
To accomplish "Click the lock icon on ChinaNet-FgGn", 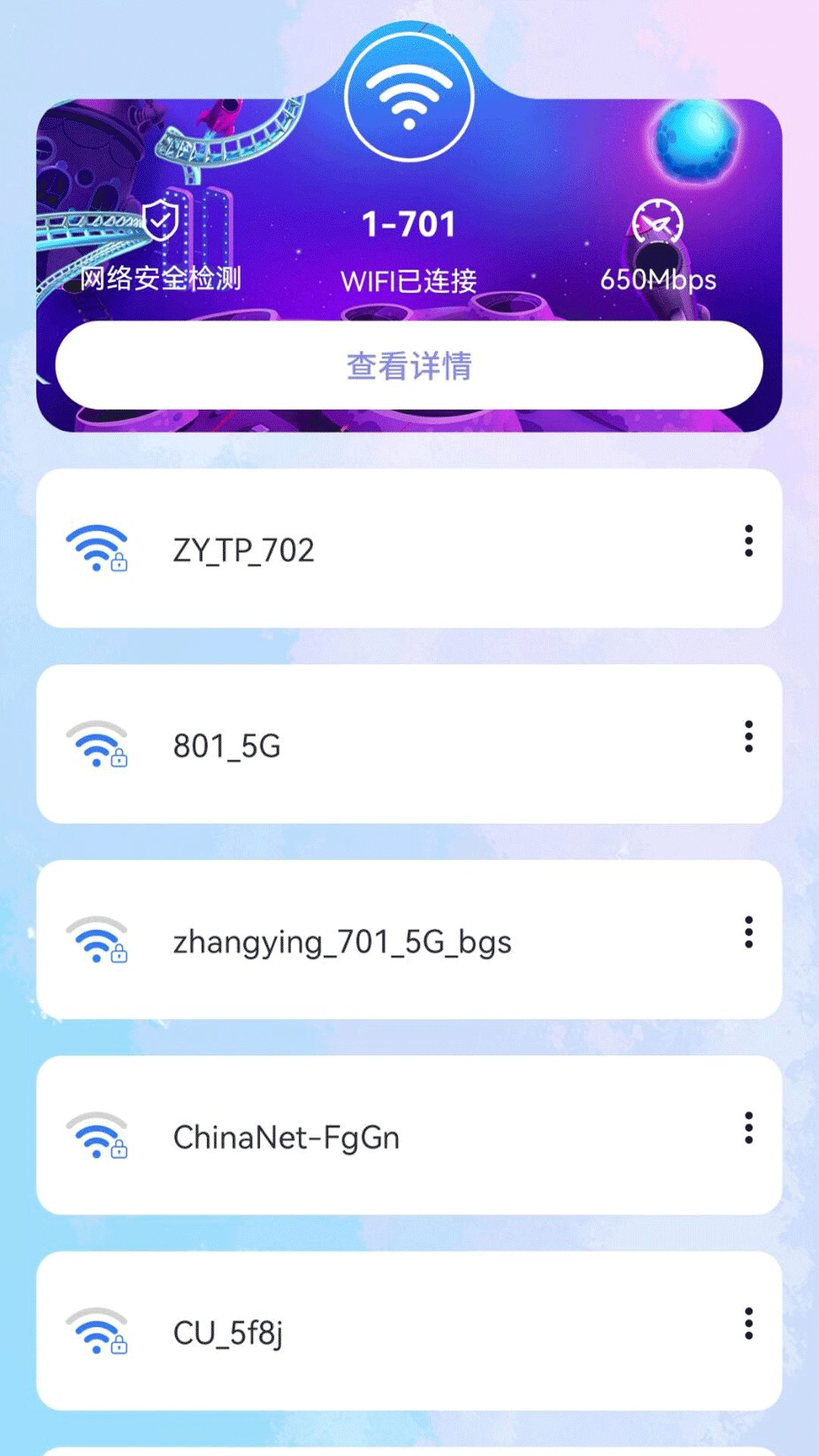I will tap(119, 1149).
